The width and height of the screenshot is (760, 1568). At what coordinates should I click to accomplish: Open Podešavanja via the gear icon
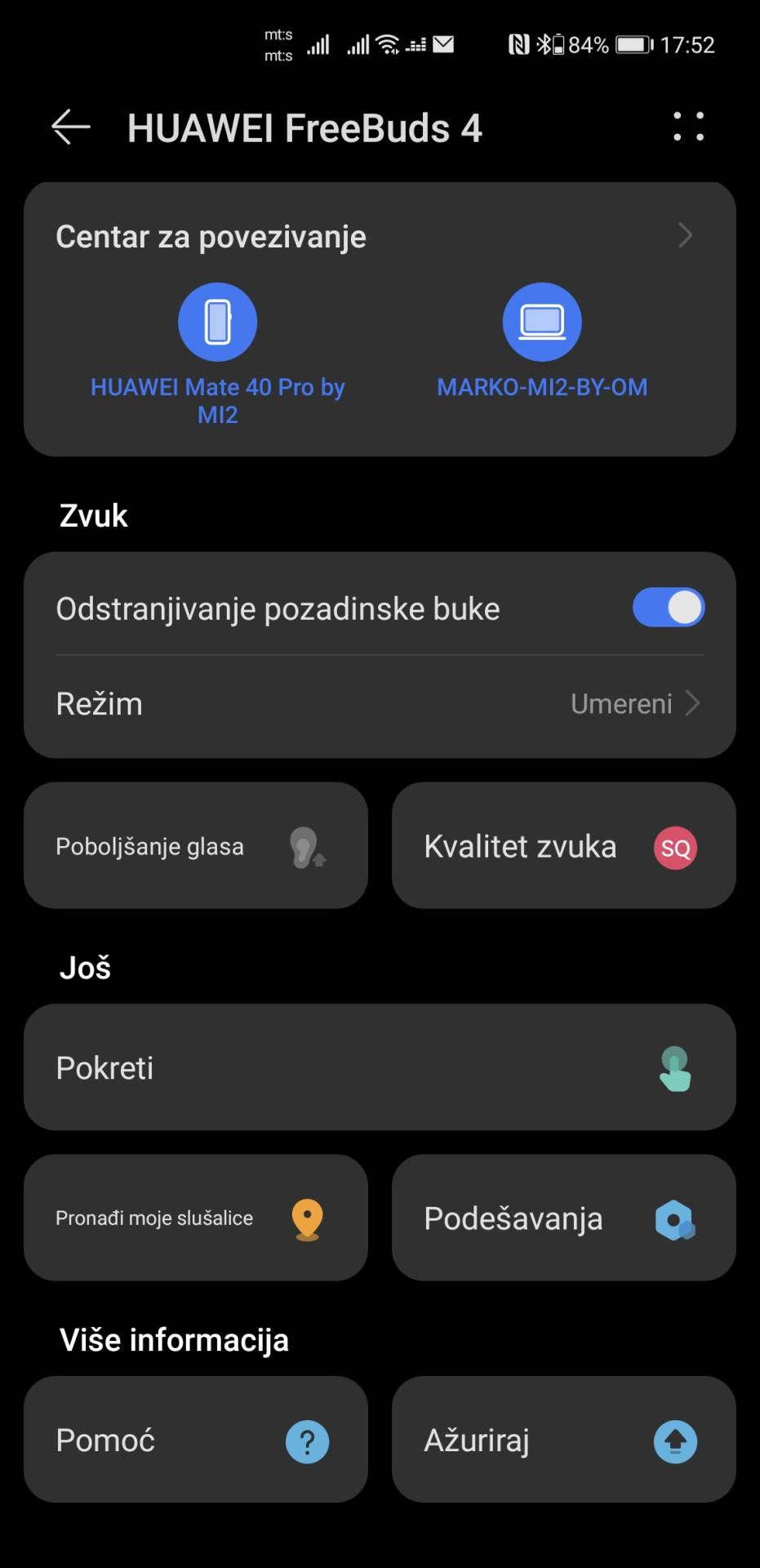[674, 1218]
